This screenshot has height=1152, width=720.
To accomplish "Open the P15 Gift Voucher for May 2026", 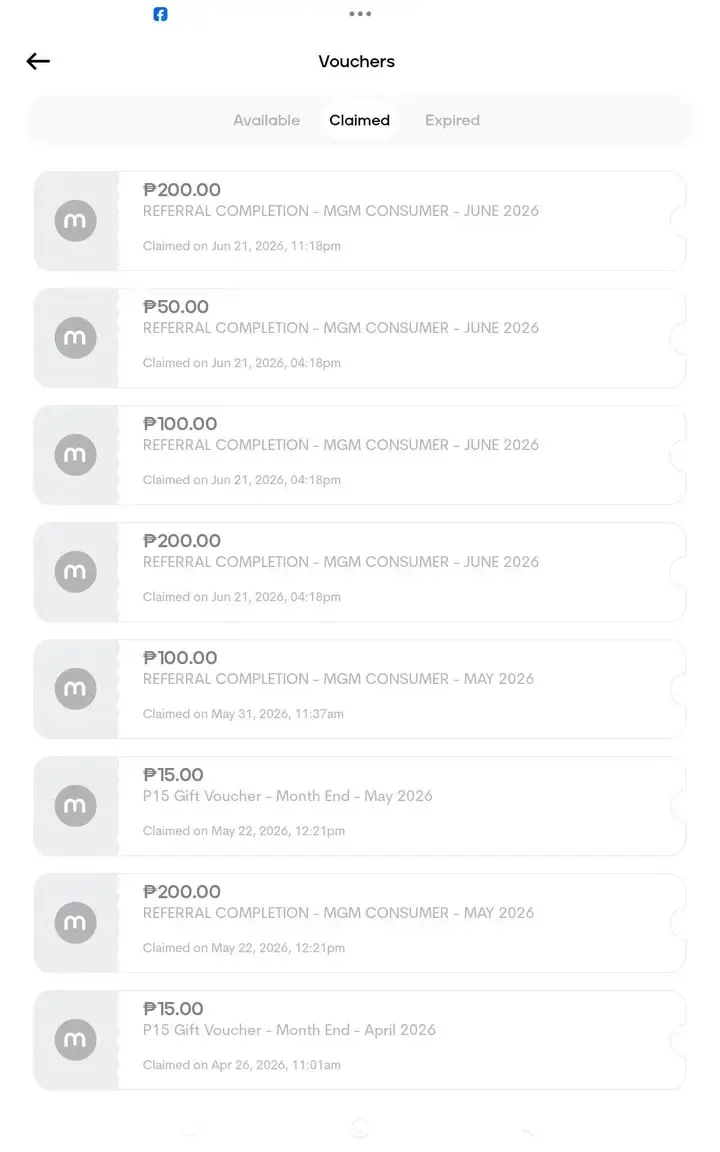I will (x=360, y=806).
